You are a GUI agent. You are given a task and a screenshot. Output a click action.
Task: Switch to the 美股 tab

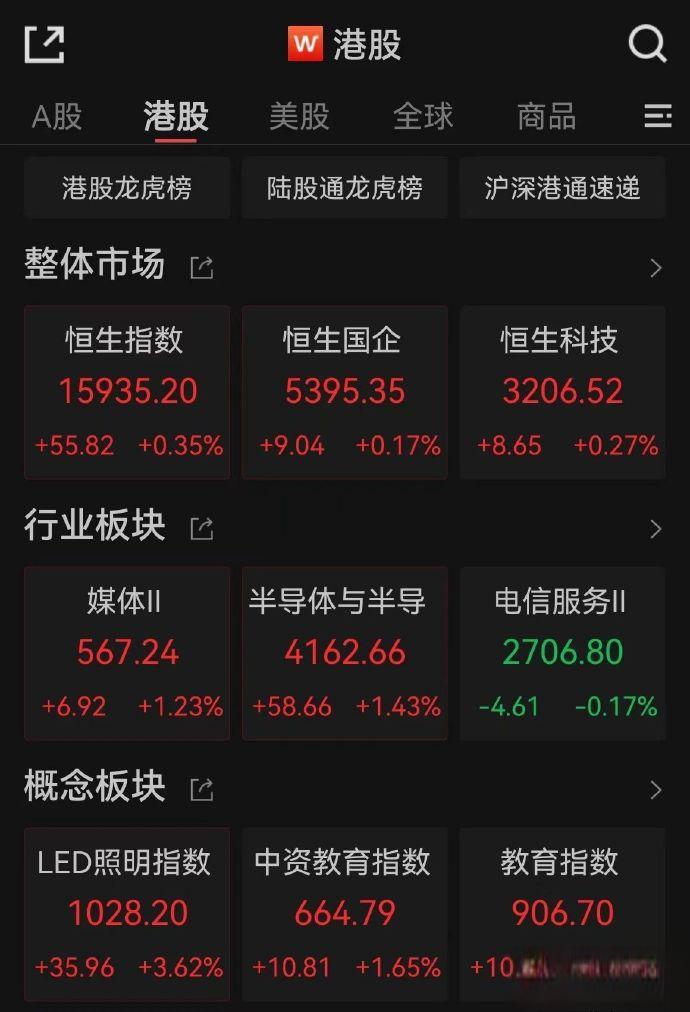299,116
